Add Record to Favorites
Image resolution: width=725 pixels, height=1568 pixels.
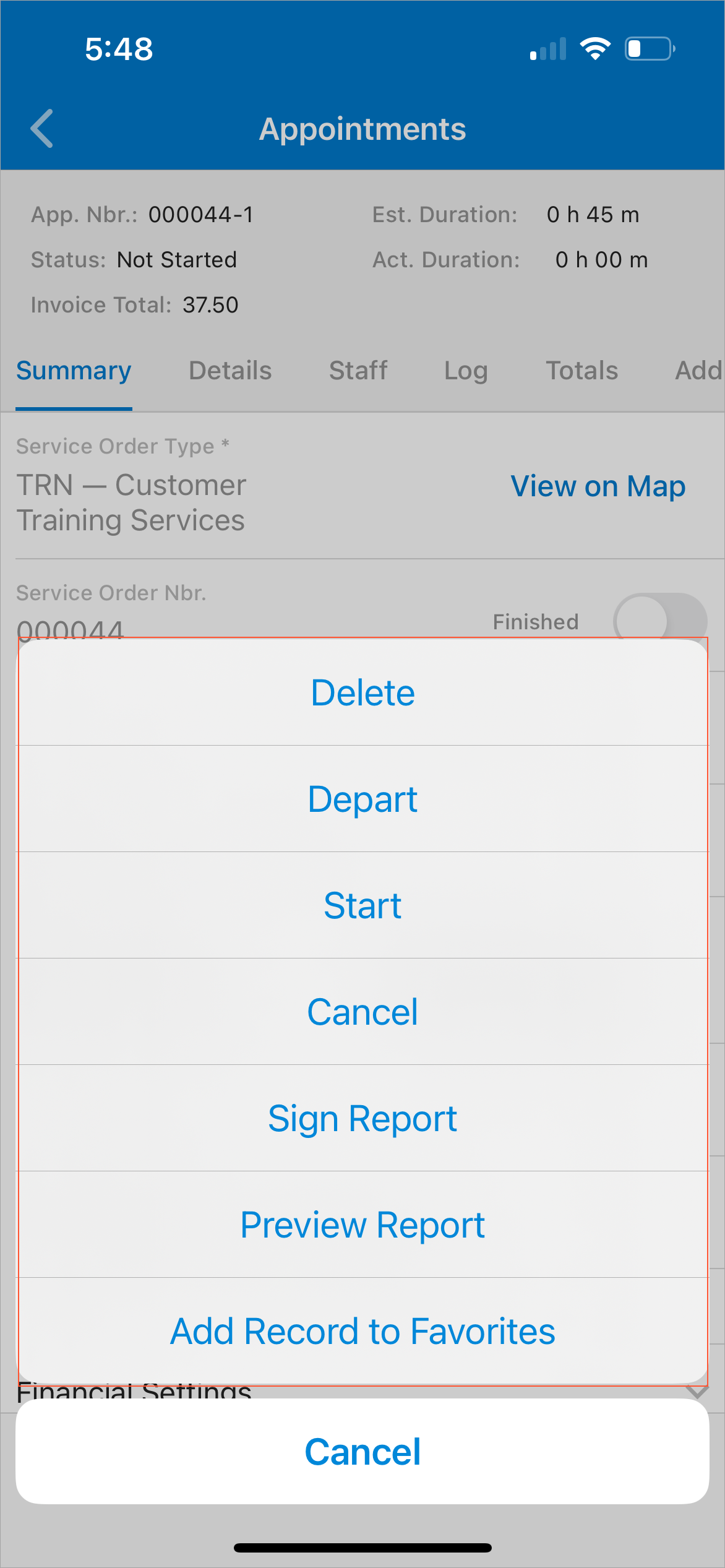362,1331
